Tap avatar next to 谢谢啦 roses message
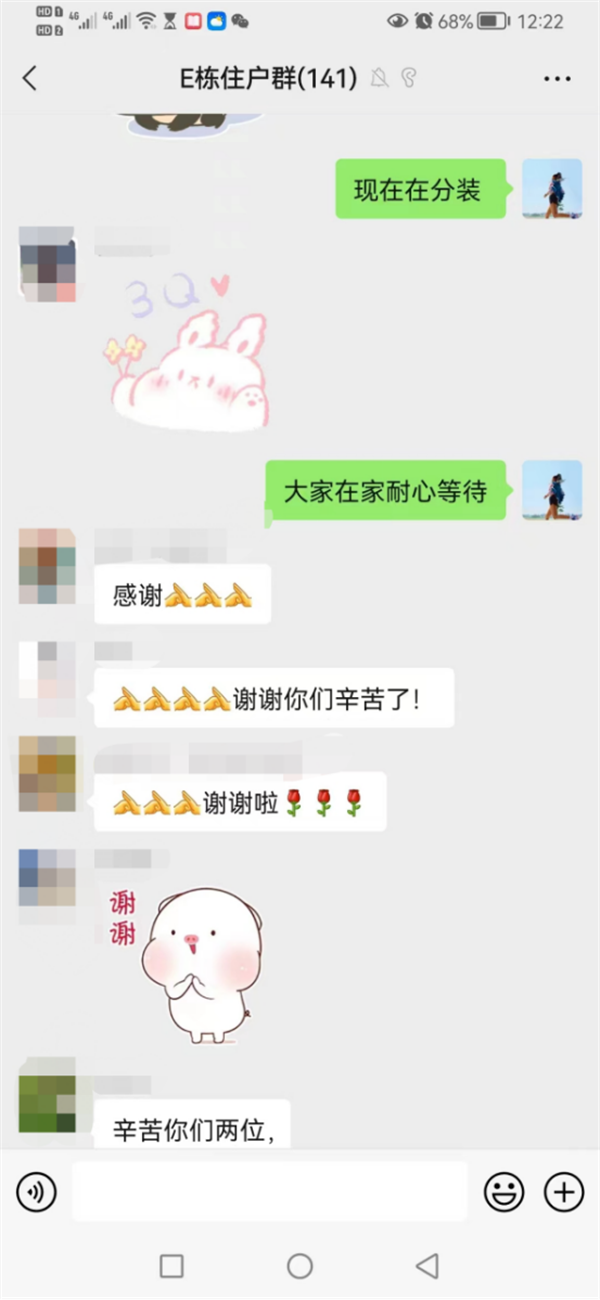 coord(47,773)
